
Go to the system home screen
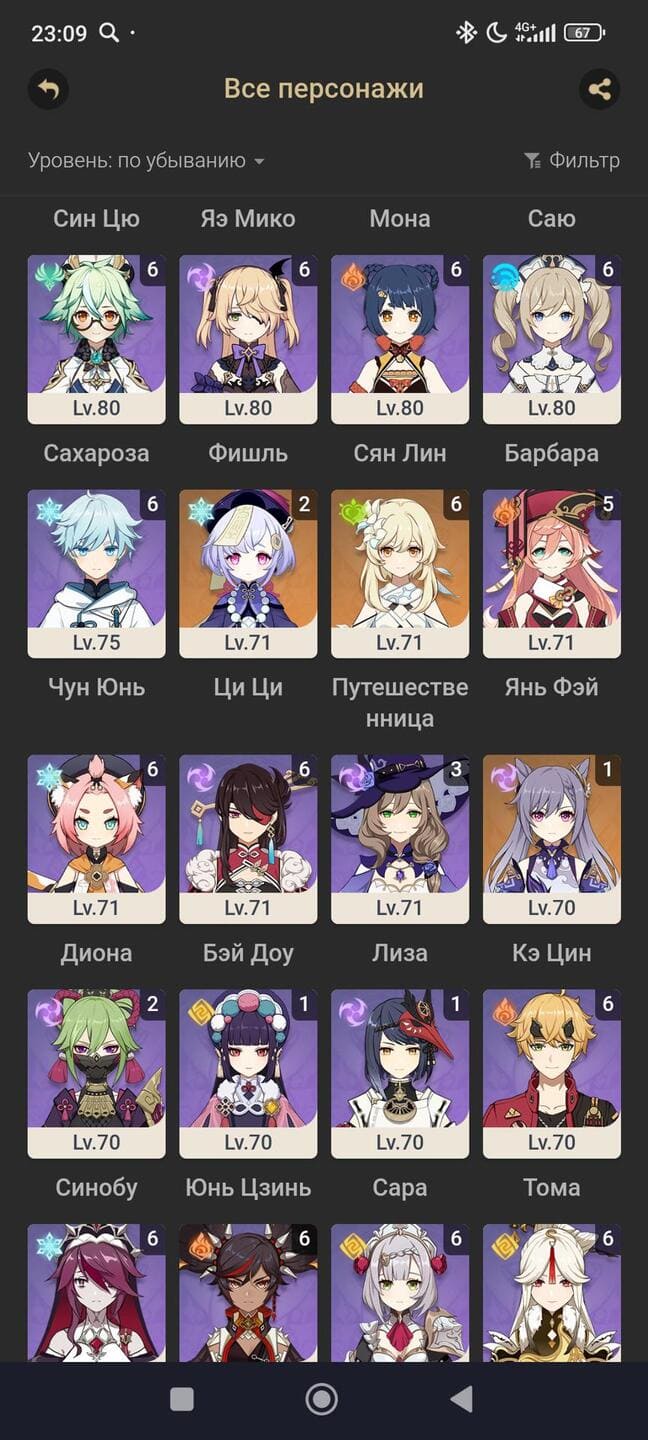321,1399
